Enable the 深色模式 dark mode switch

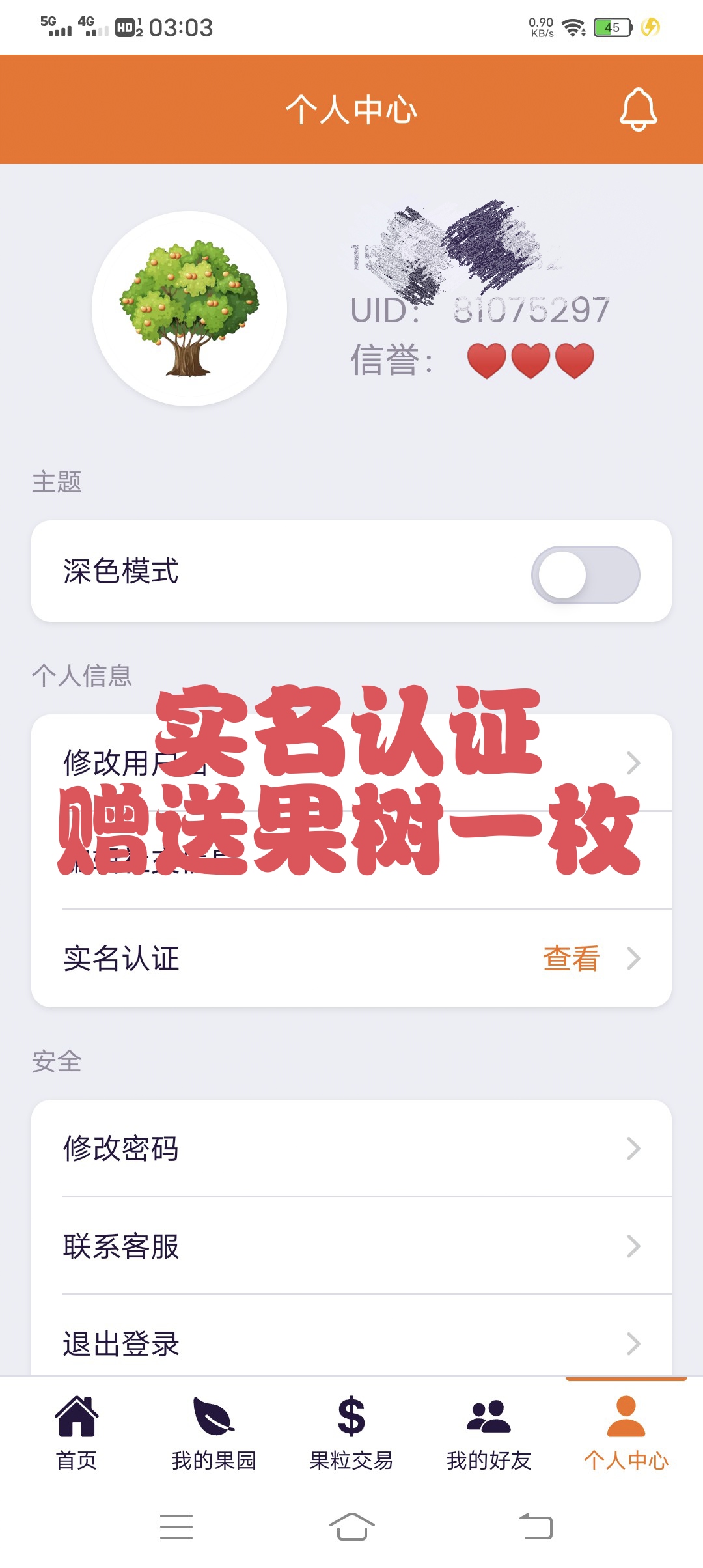tap(585, 574)
